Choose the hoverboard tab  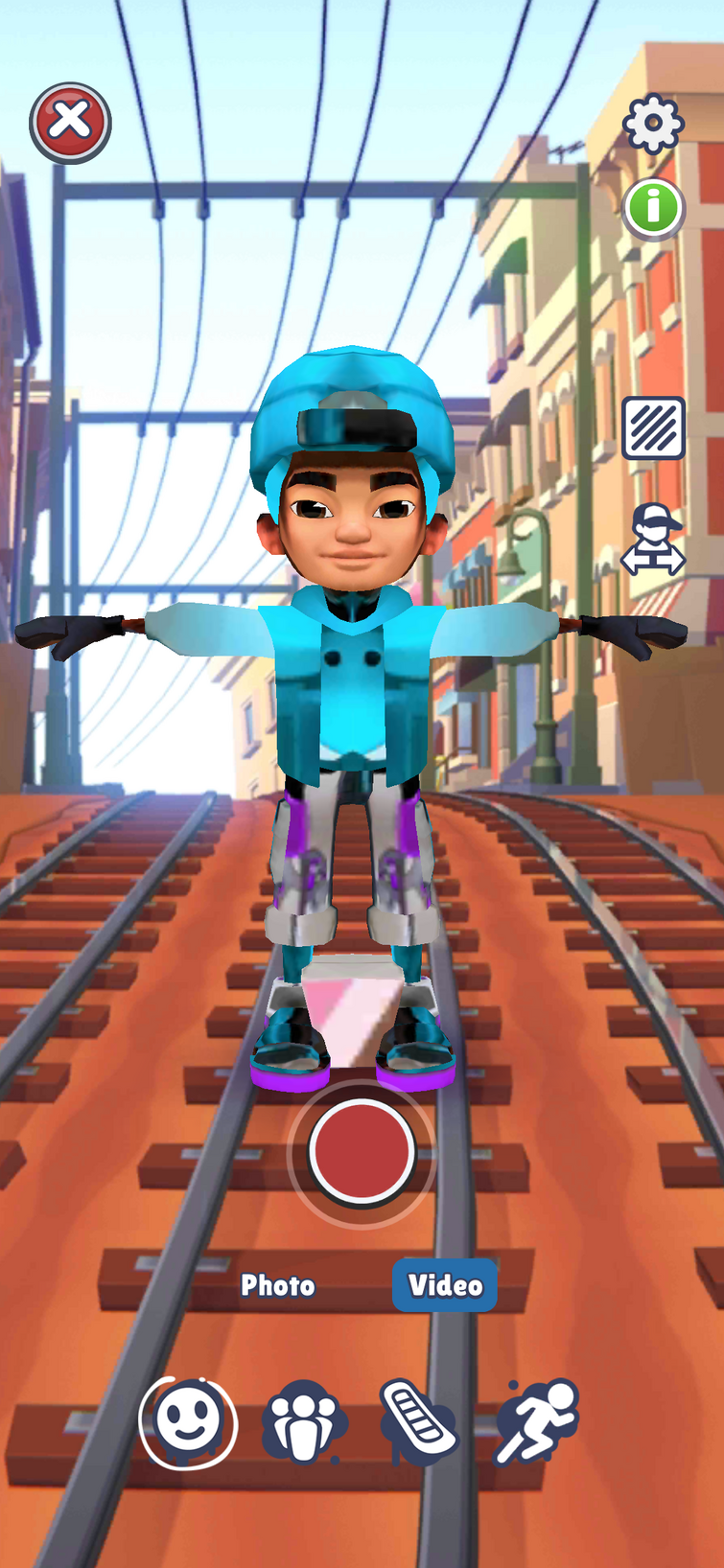pyautogui.click(x=419, y=1421)
